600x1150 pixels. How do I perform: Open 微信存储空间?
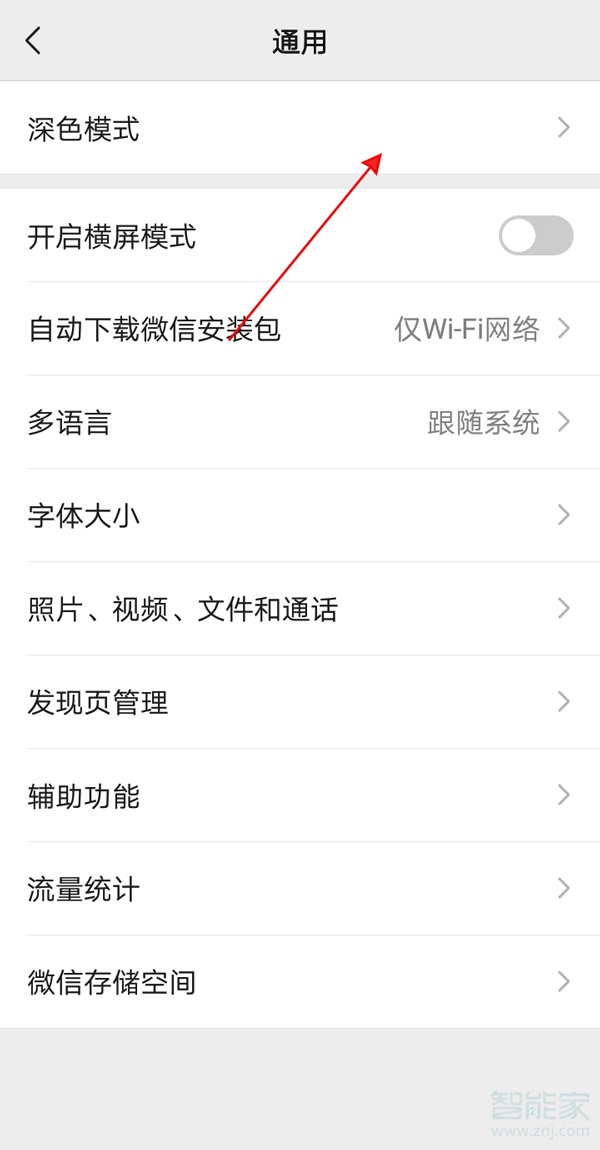pyautogui.click(x=300, y=982)
